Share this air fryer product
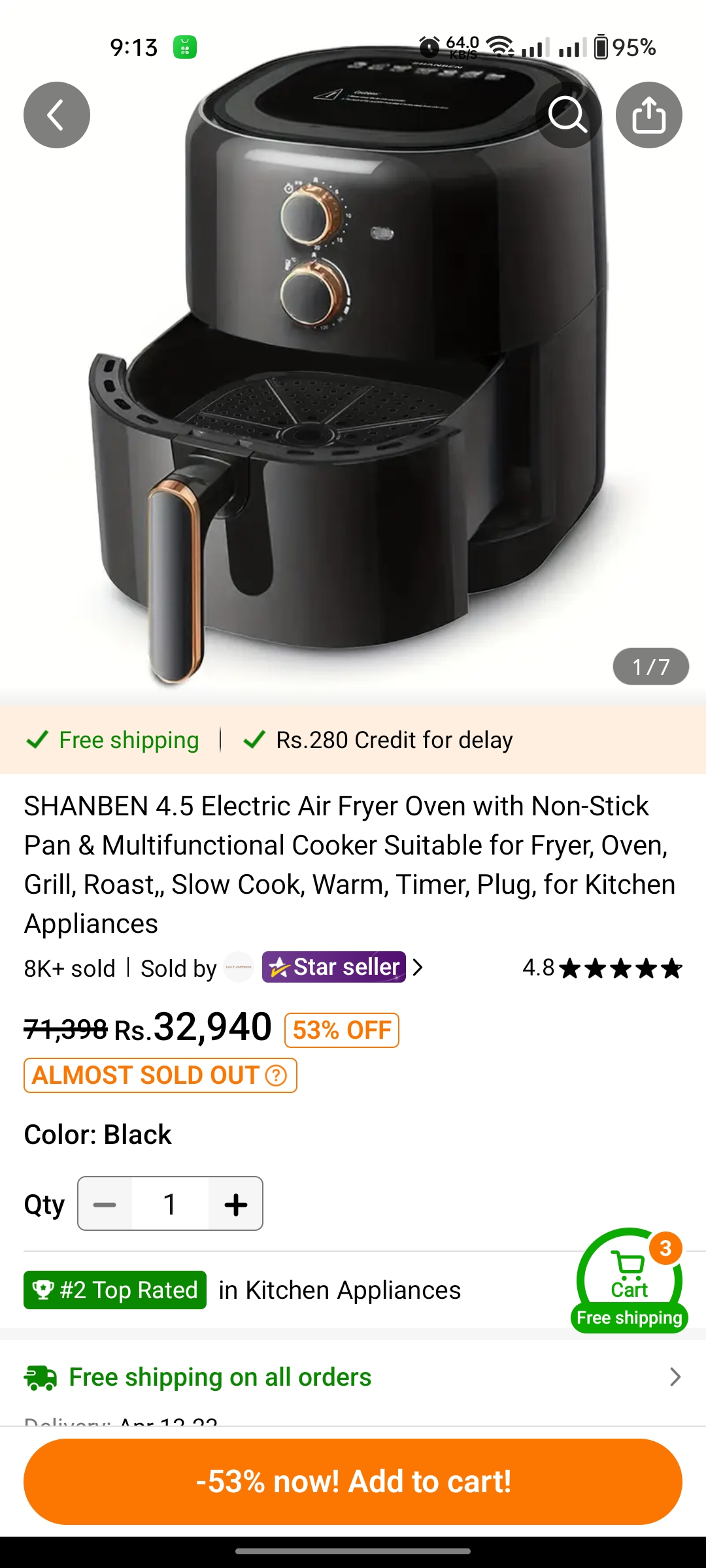The width and height of the screenshot is (706, 1568). [648, 115]
